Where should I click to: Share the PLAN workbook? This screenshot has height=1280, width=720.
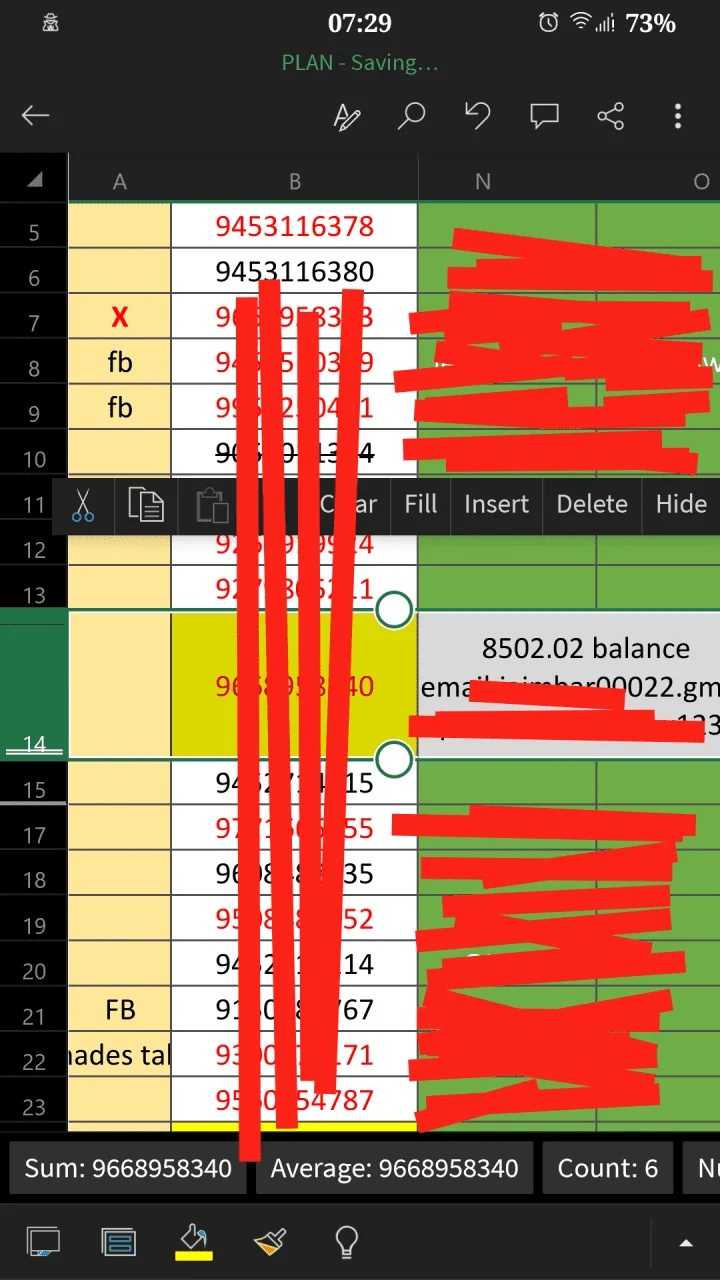click(x=611, y=116)
